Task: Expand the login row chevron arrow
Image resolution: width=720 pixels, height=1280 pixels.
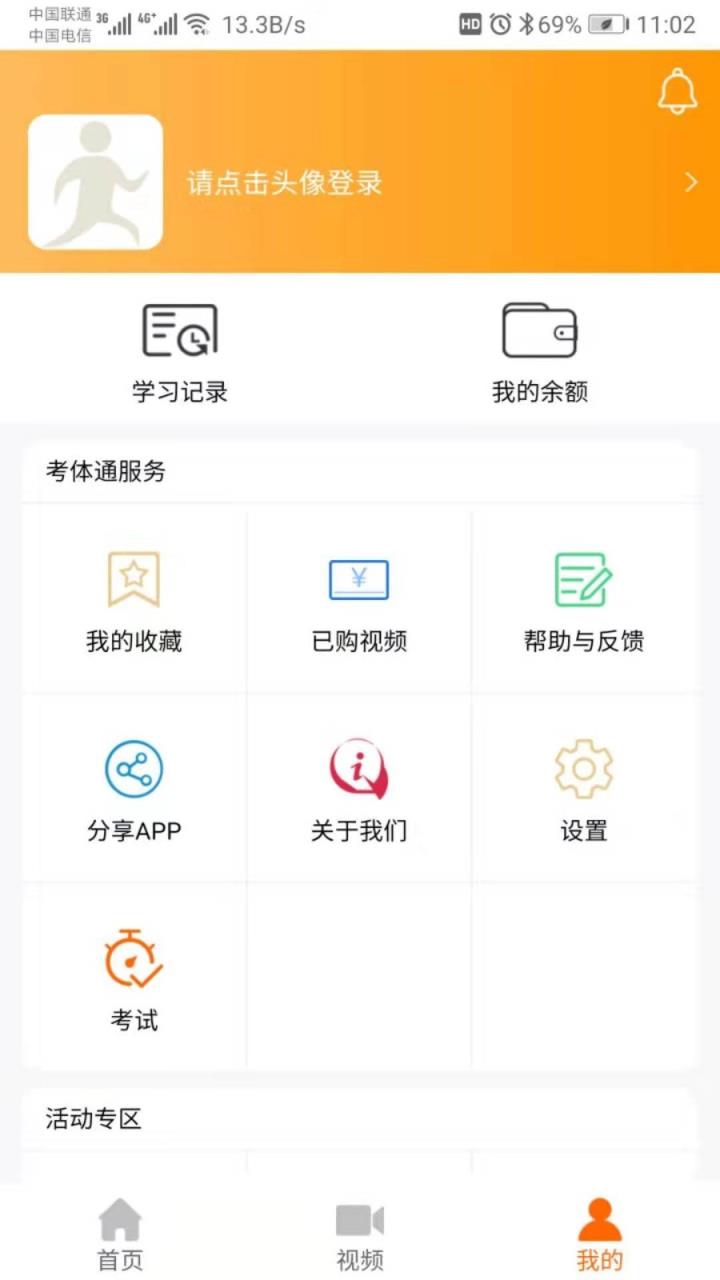Action: (x=690, y=182)
